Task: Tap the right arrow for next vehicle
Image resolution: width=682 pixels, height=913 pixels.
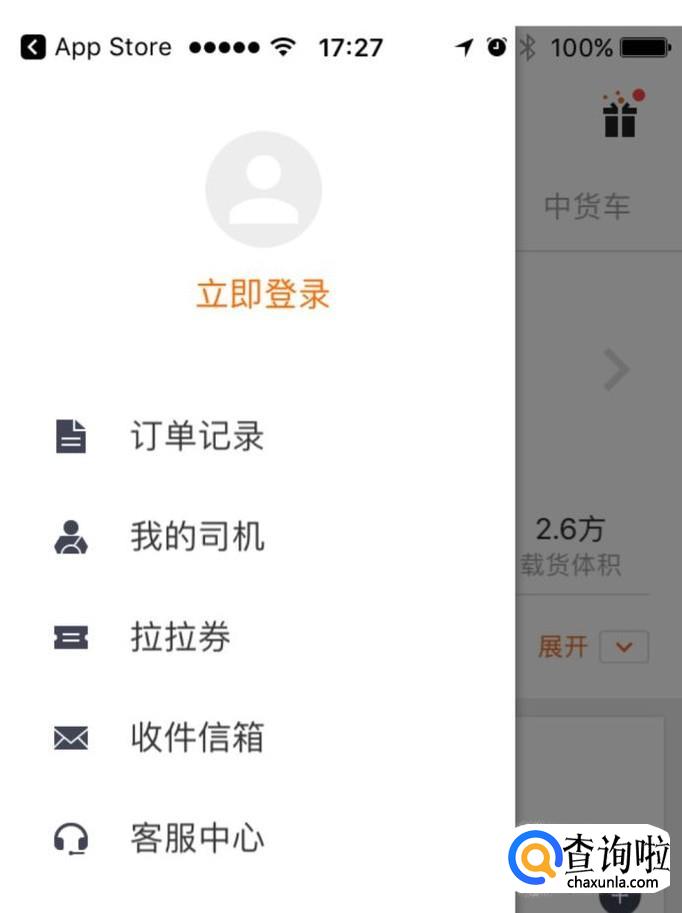Action: click(x=617, y=371)
